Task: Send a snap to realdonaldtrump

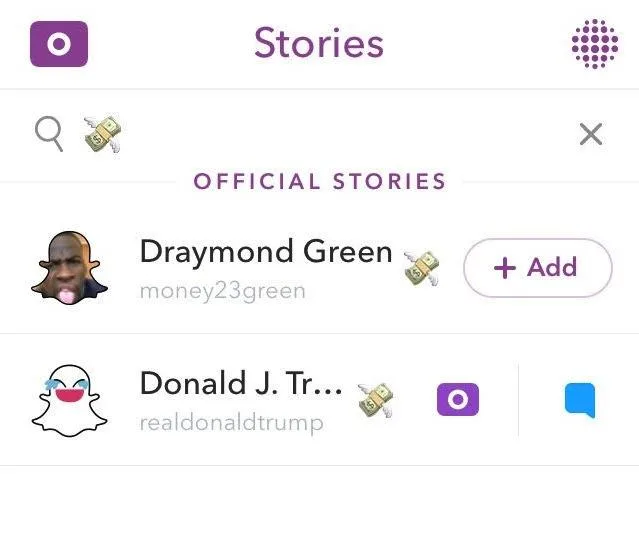Action: click(x=458, y=400)
